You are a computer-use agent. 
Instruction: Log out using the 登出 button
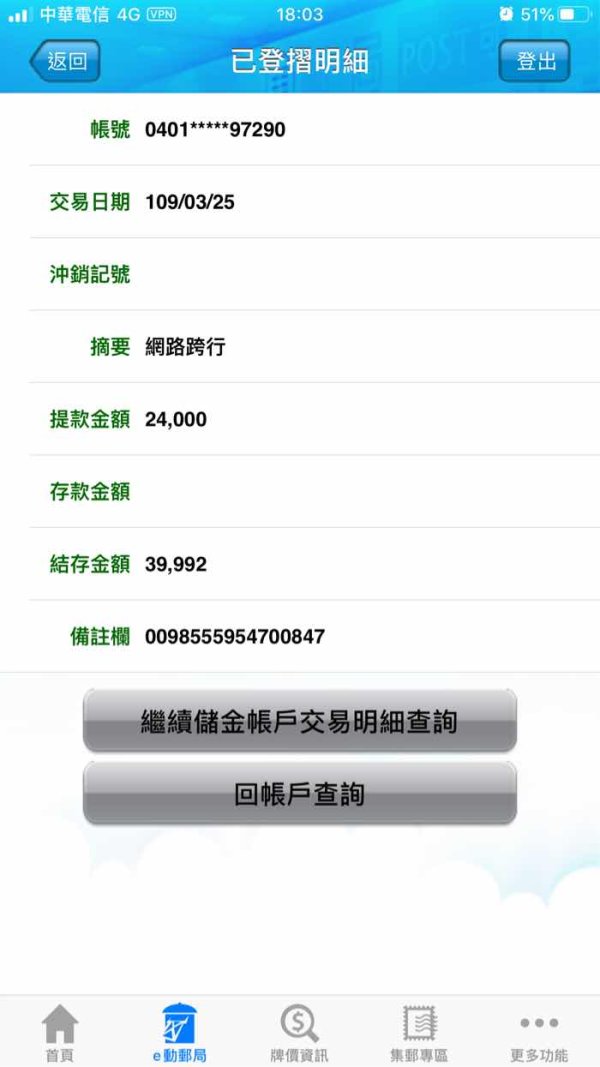coord(535,61)
